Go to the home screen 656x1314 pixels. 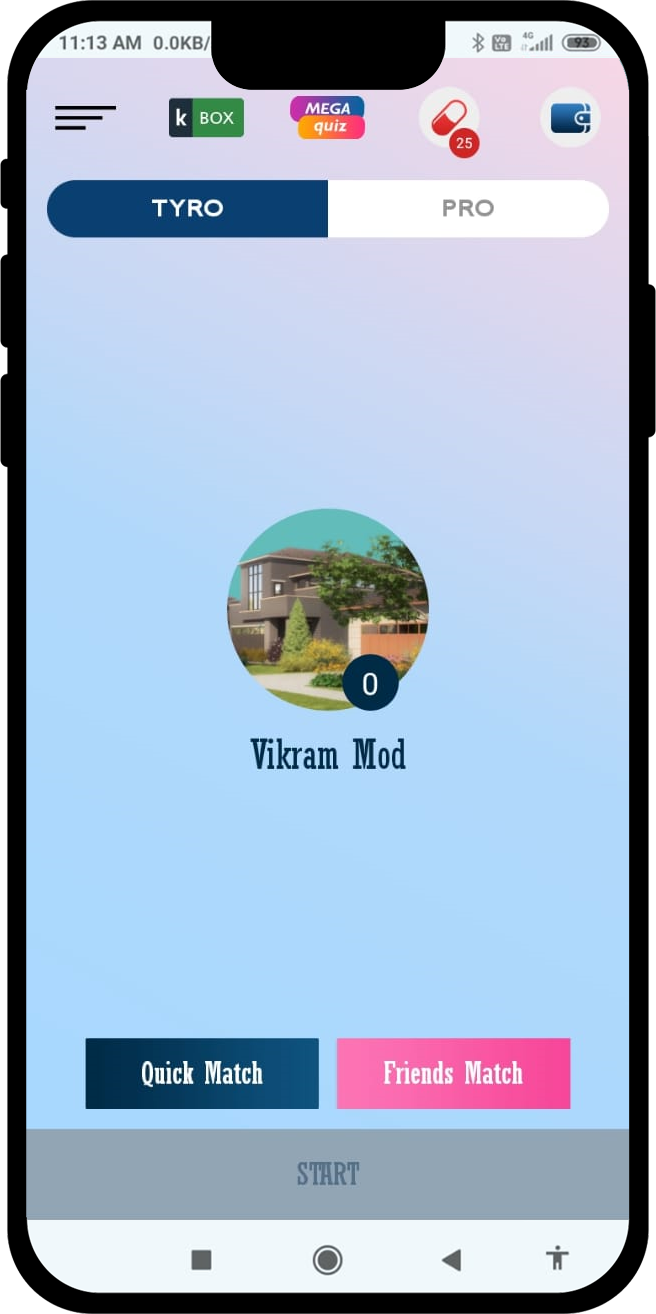coord(327,1260)
